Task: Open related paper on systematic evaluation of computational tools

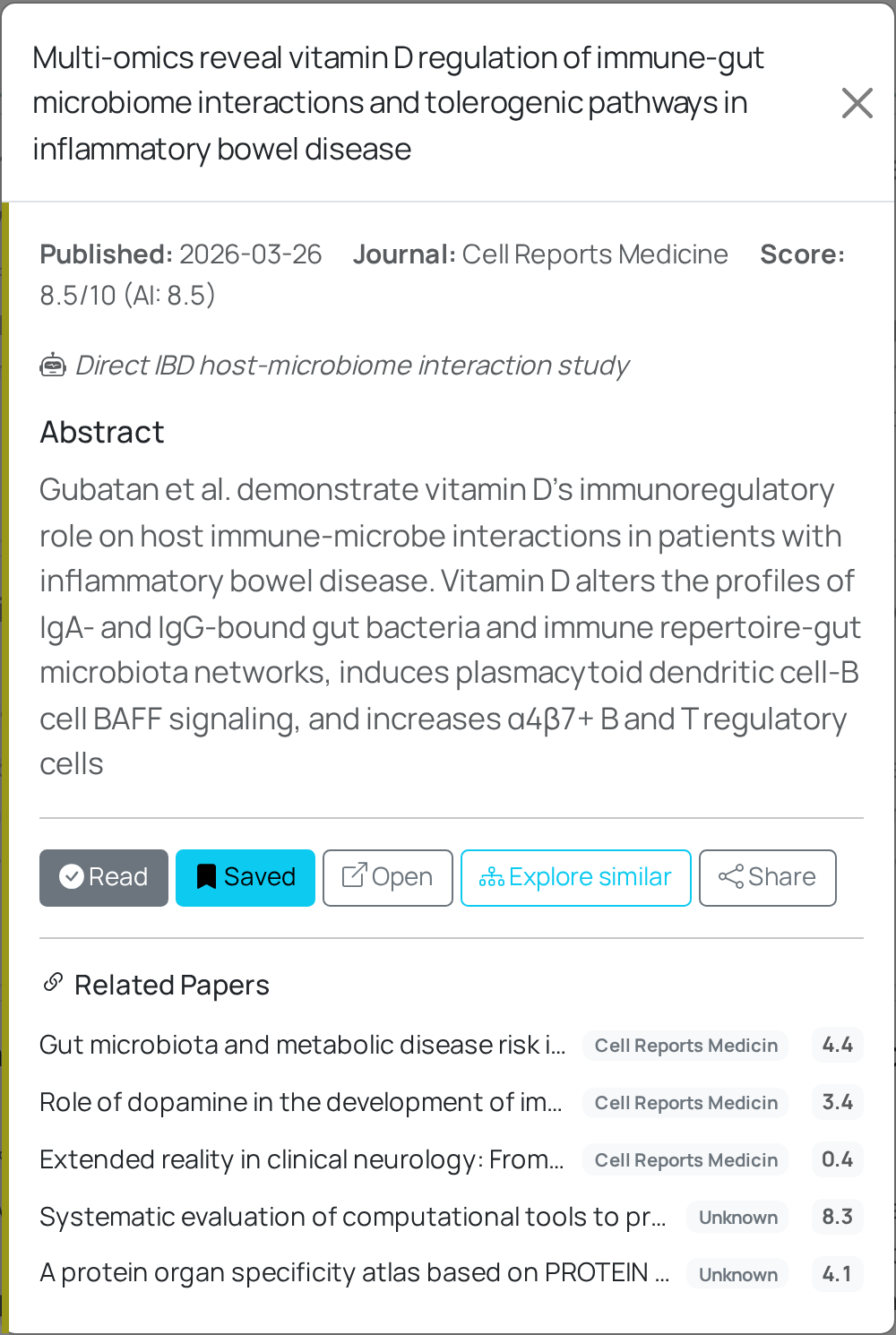Action: tap(353, 1217)
